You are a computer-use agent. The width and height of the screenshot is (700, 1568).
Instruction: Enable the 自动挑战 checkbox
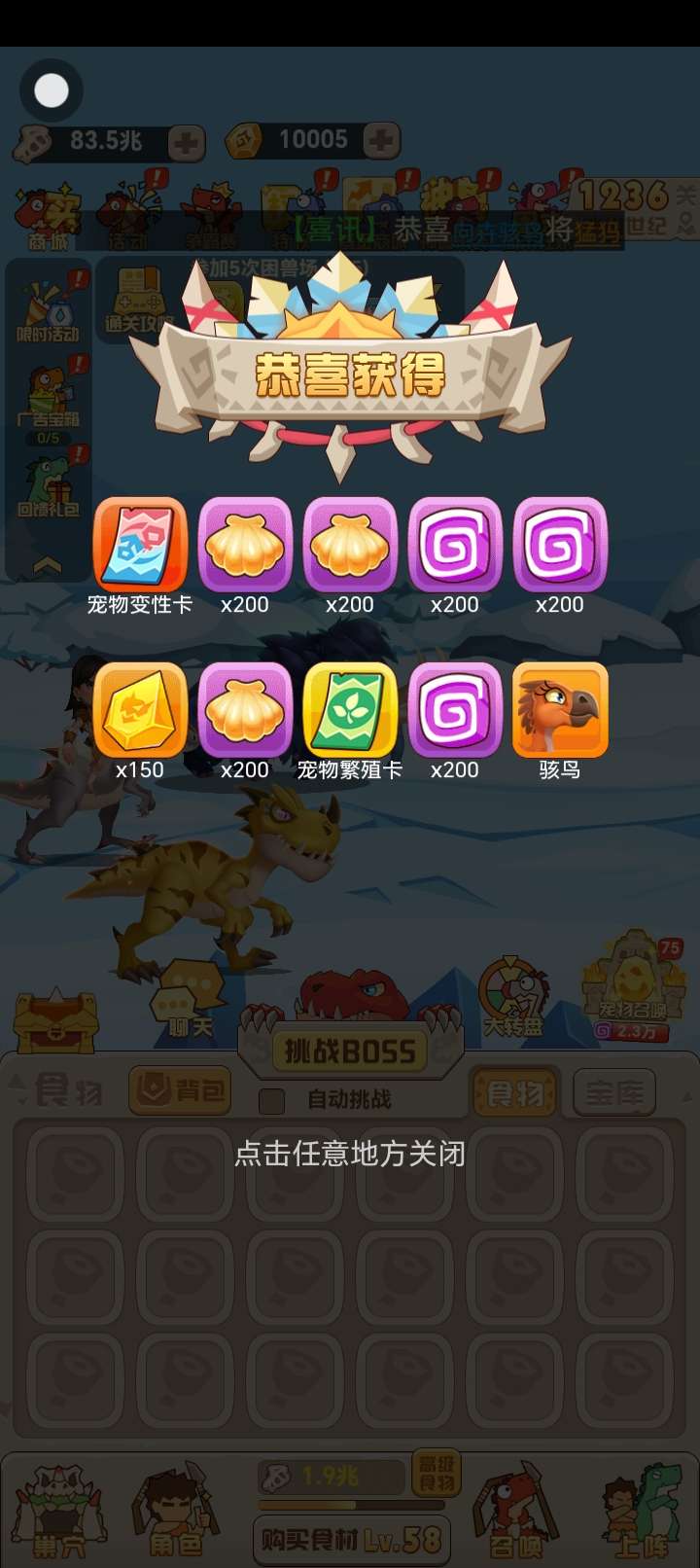pyautogui.click(x=272, y=1100)
